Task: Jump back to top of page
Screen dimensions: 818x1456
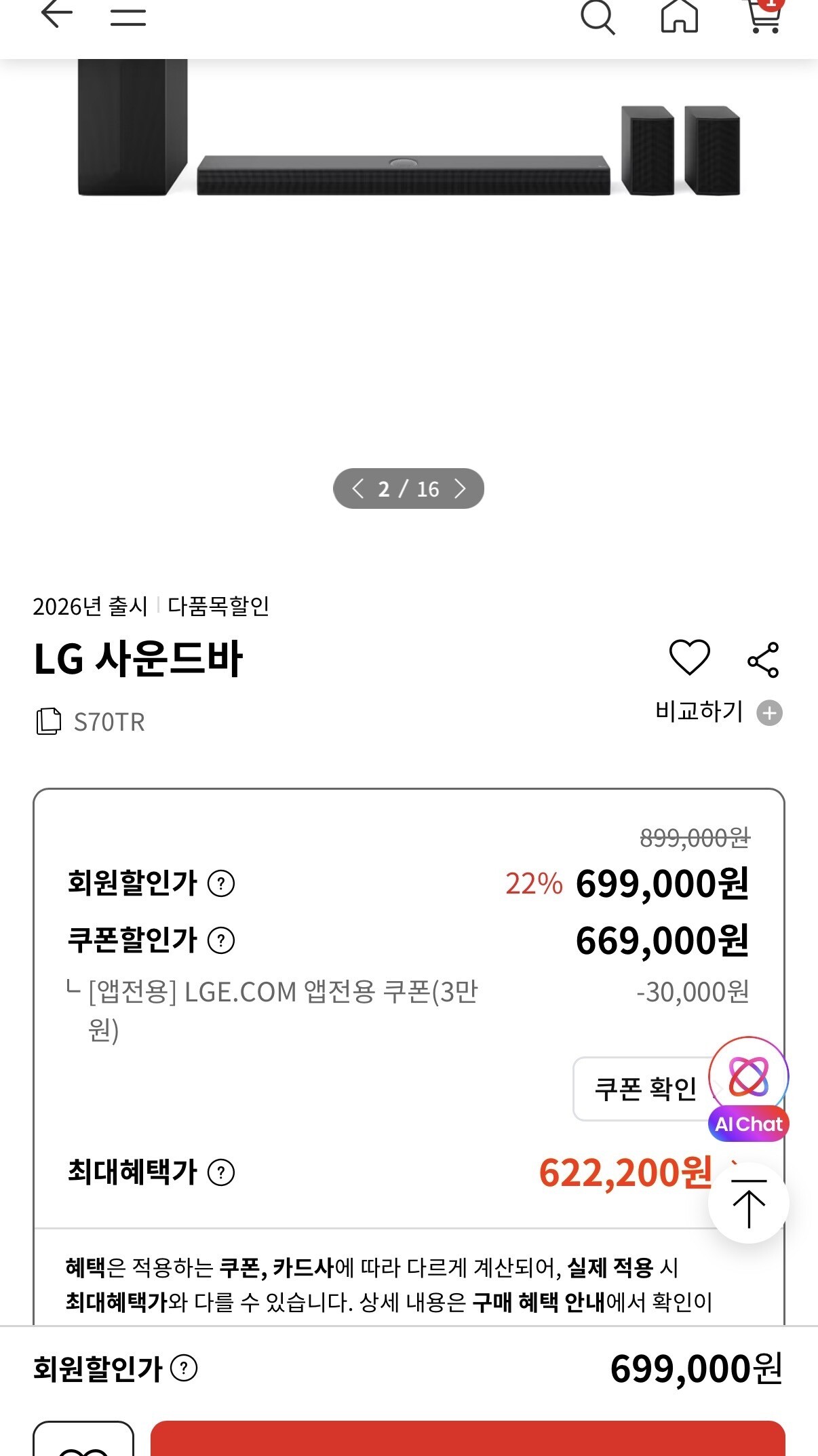Action: pos(748,1203)
